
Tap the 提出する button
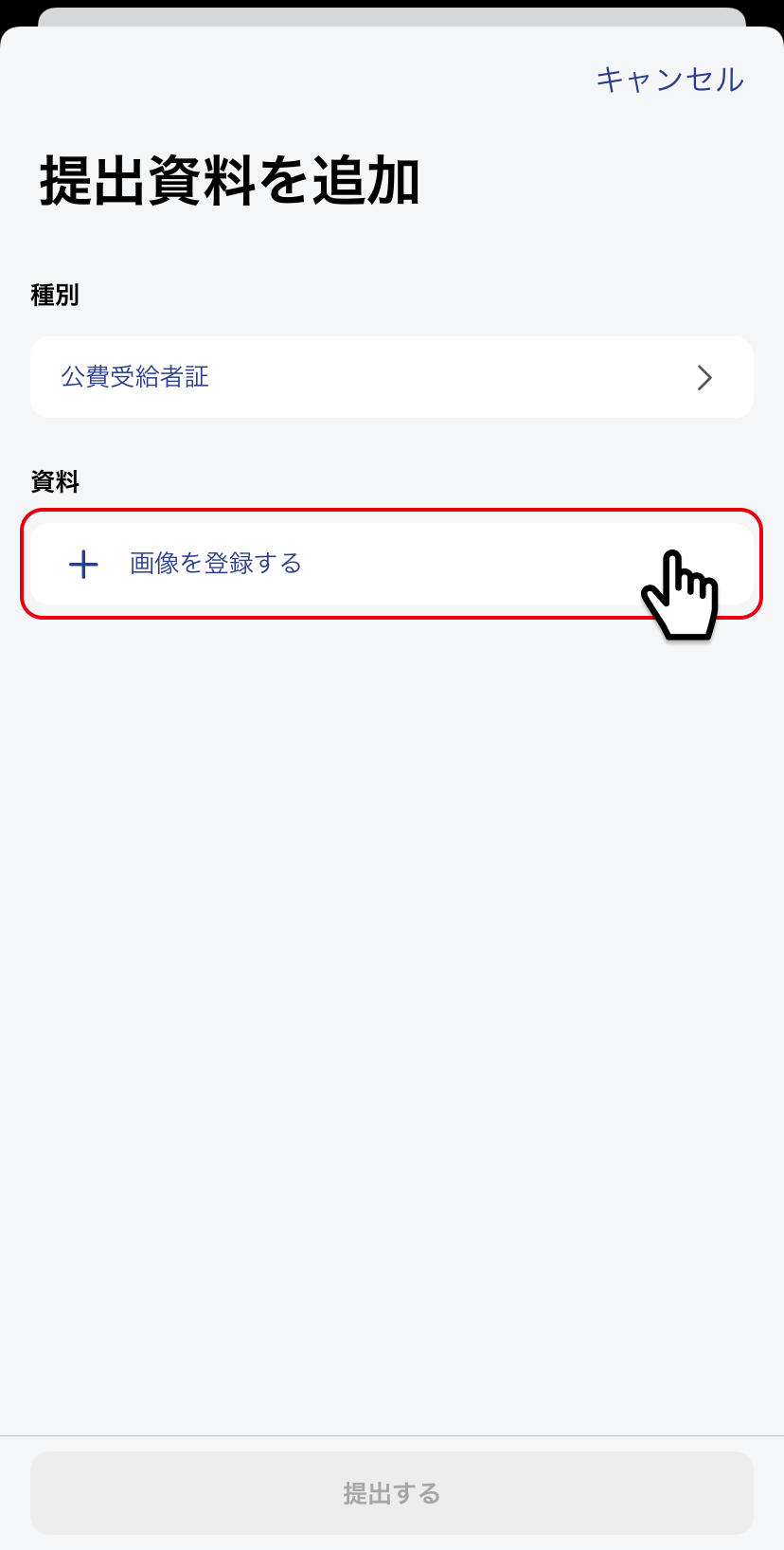click(392, 1493)
